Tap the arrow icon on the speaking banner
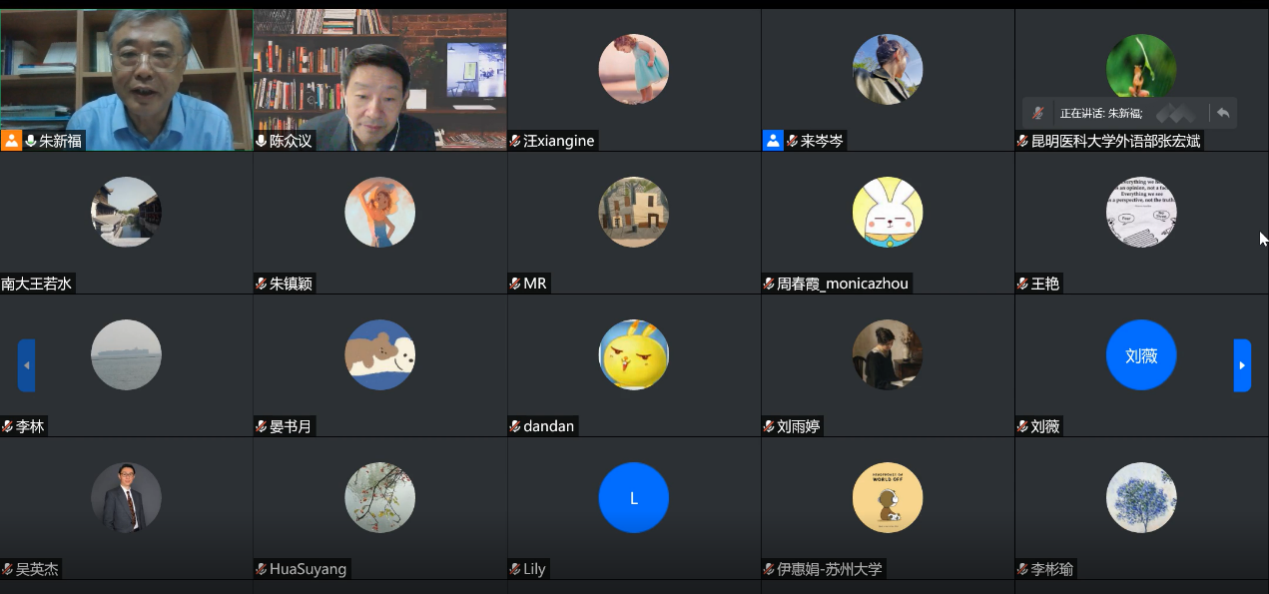Image resolution: width=1269 pixels, height=594 pixels. pos(1223,113)
